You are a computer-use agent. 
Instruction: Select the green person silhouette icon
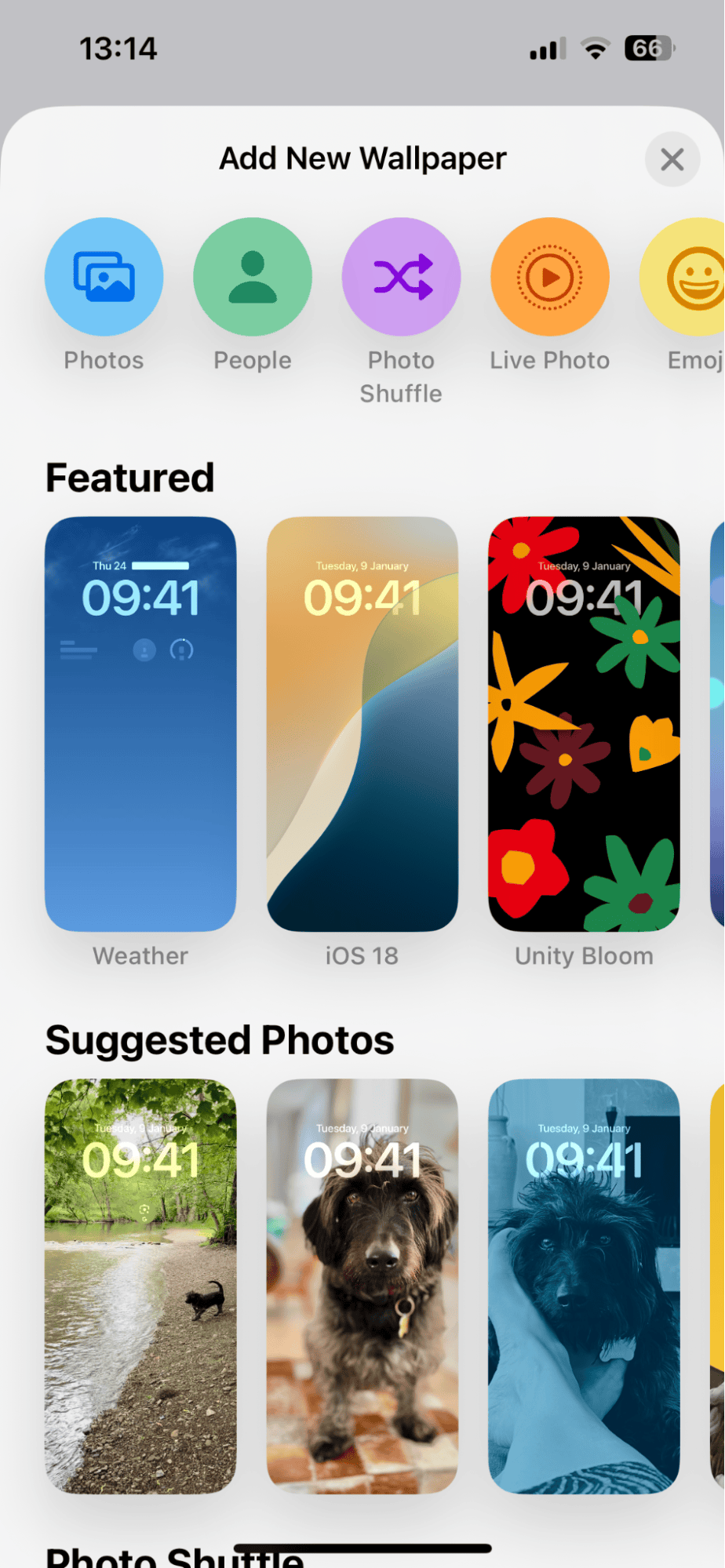252,275
